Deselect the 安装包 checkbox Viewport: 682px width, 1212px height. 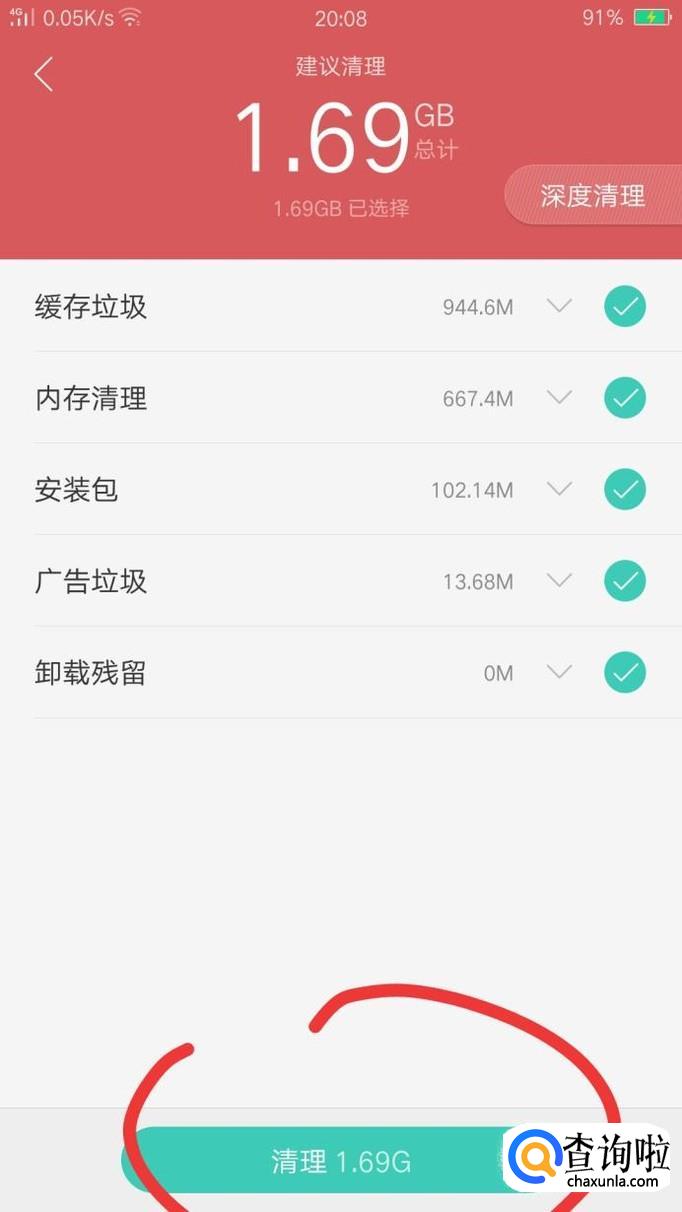tap(625, 490)
